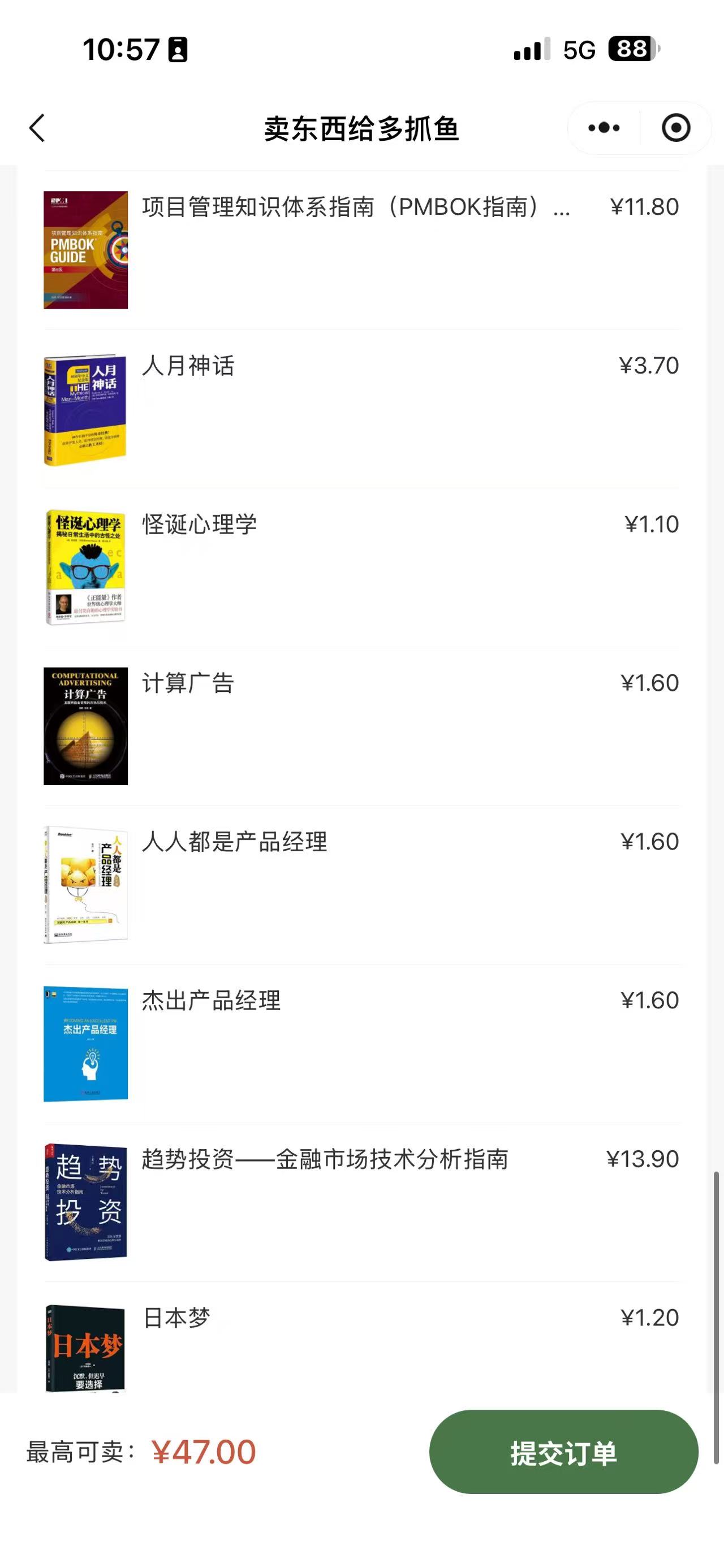The image size is (724, 1568).
Task: View the 趋势投资 book item
Action: [x=325, y=1159]
